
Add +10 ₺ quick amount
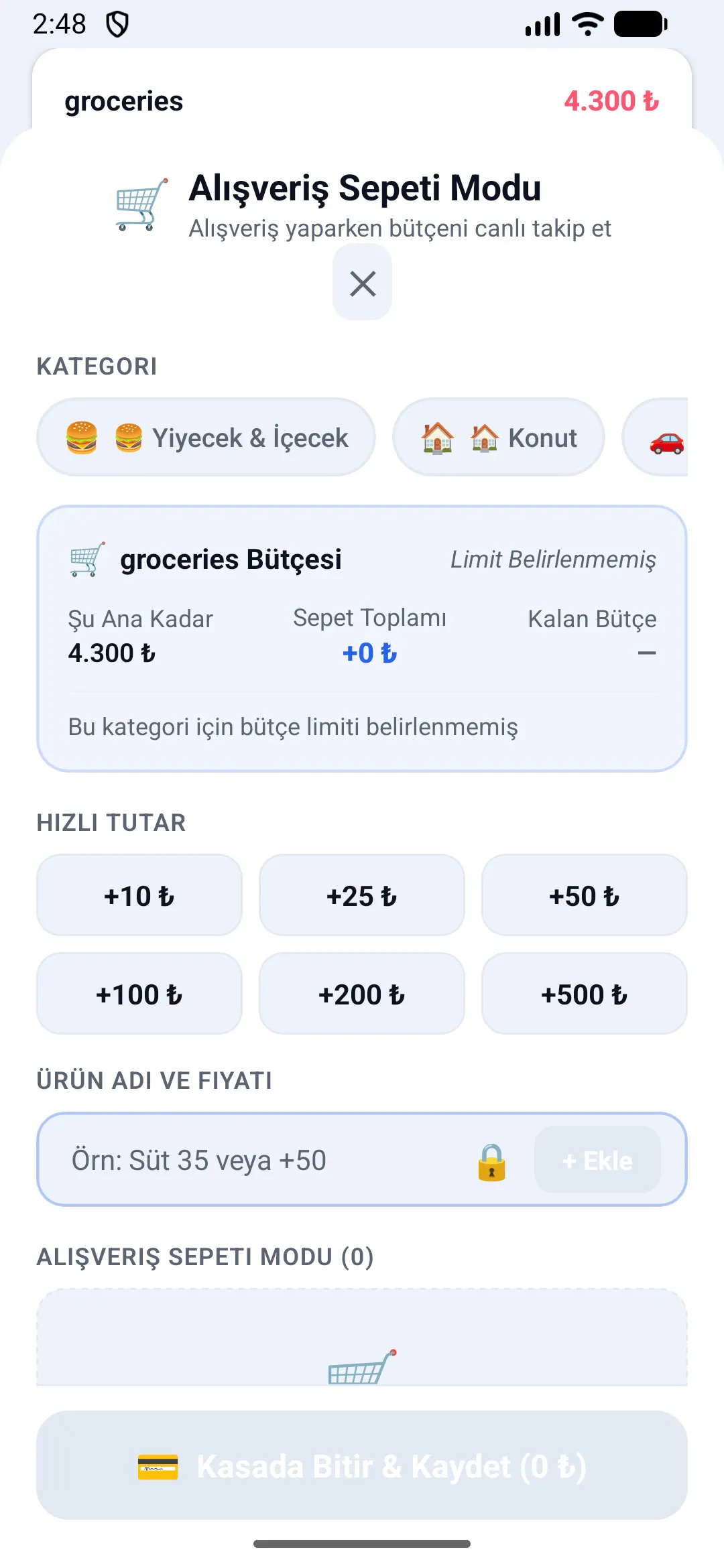(139, 895)
